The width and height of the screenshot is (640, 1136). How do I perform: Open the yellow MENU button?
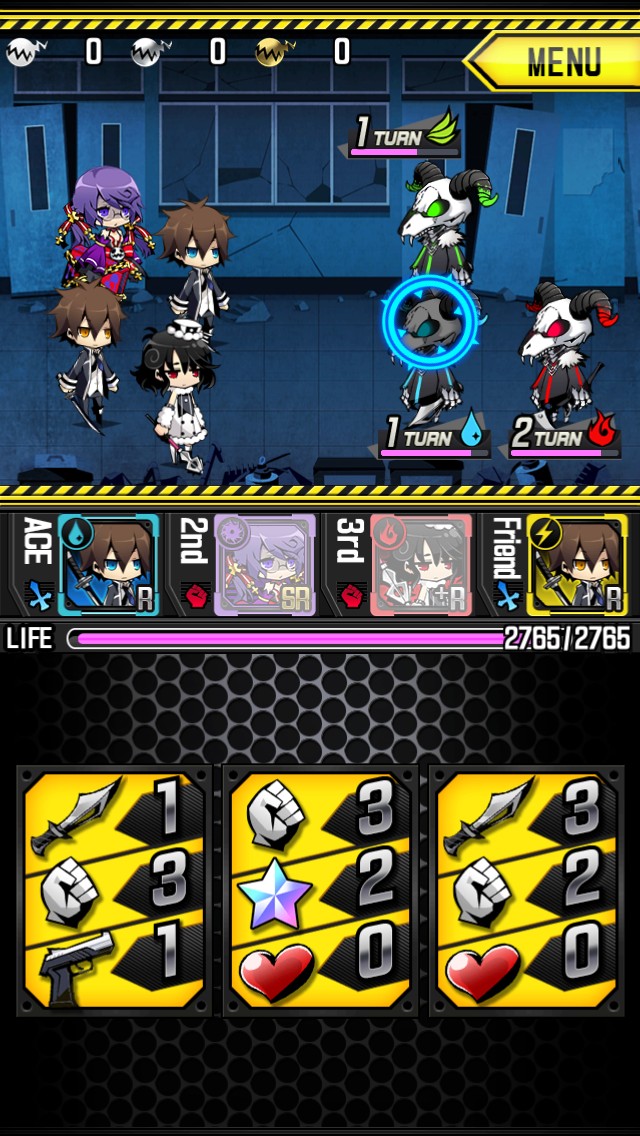coord(553,62)
